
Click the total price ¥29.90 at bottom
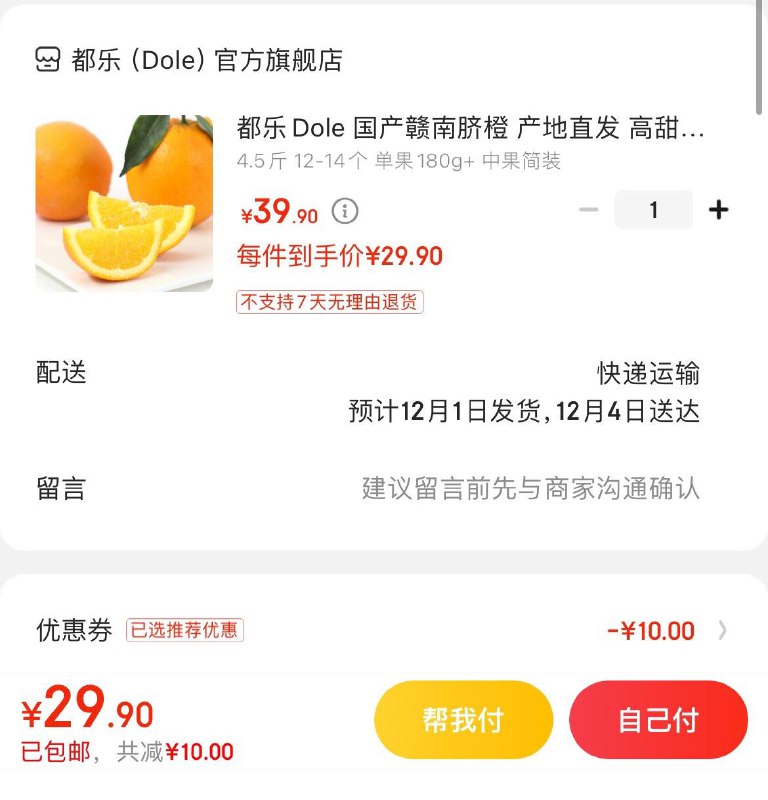point(80,714)
